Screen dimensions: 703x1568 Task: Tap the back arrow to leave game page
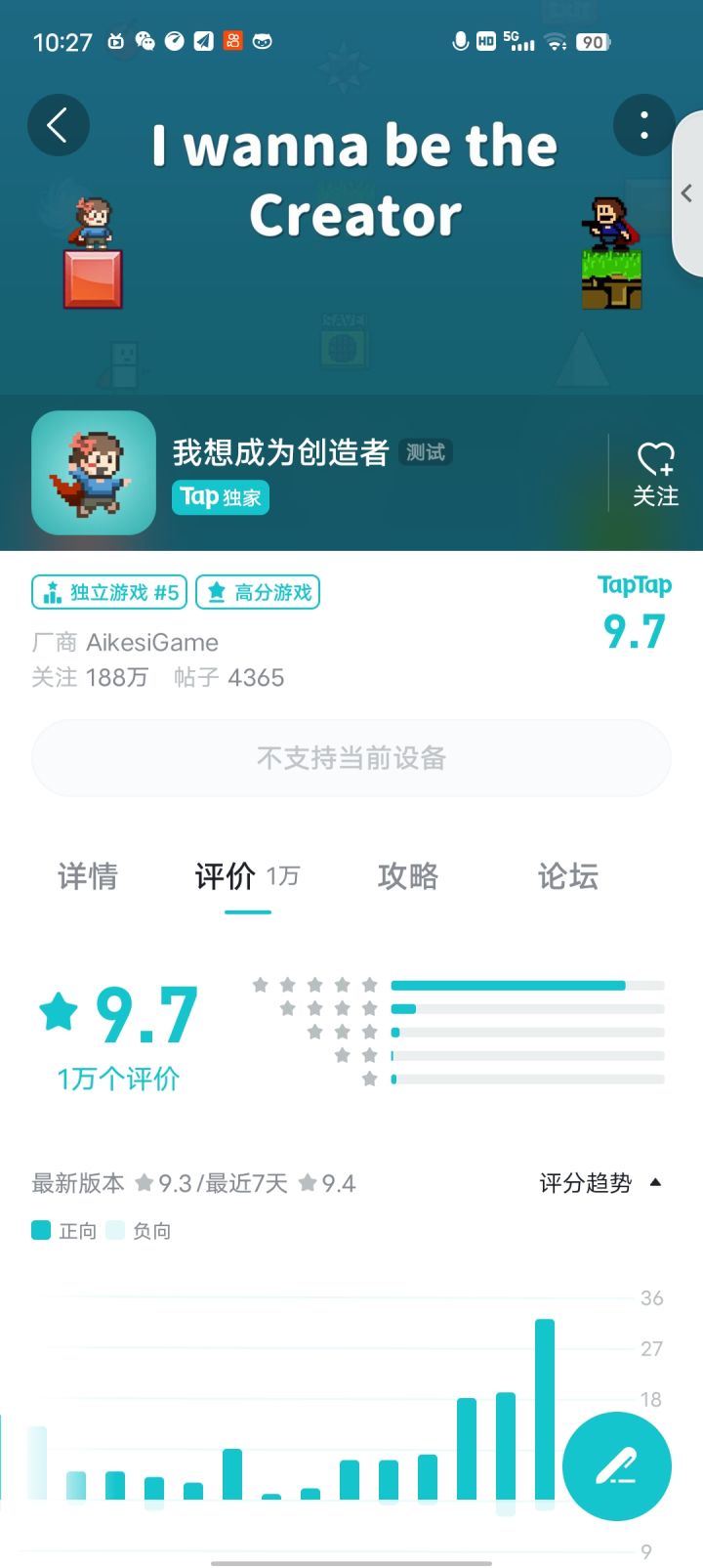59,125
